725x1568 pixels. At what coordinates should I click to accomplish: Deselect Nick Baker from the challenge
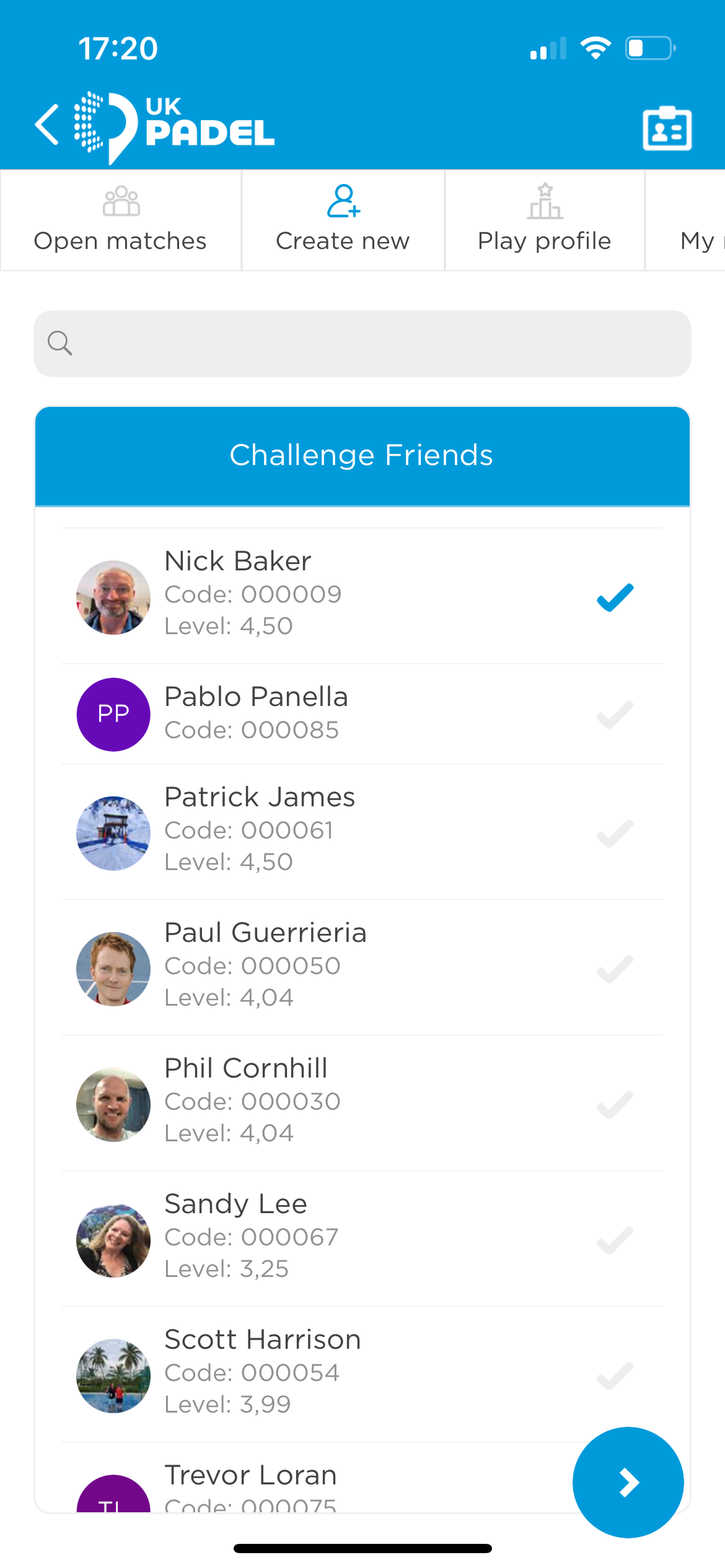pos(615,597)
